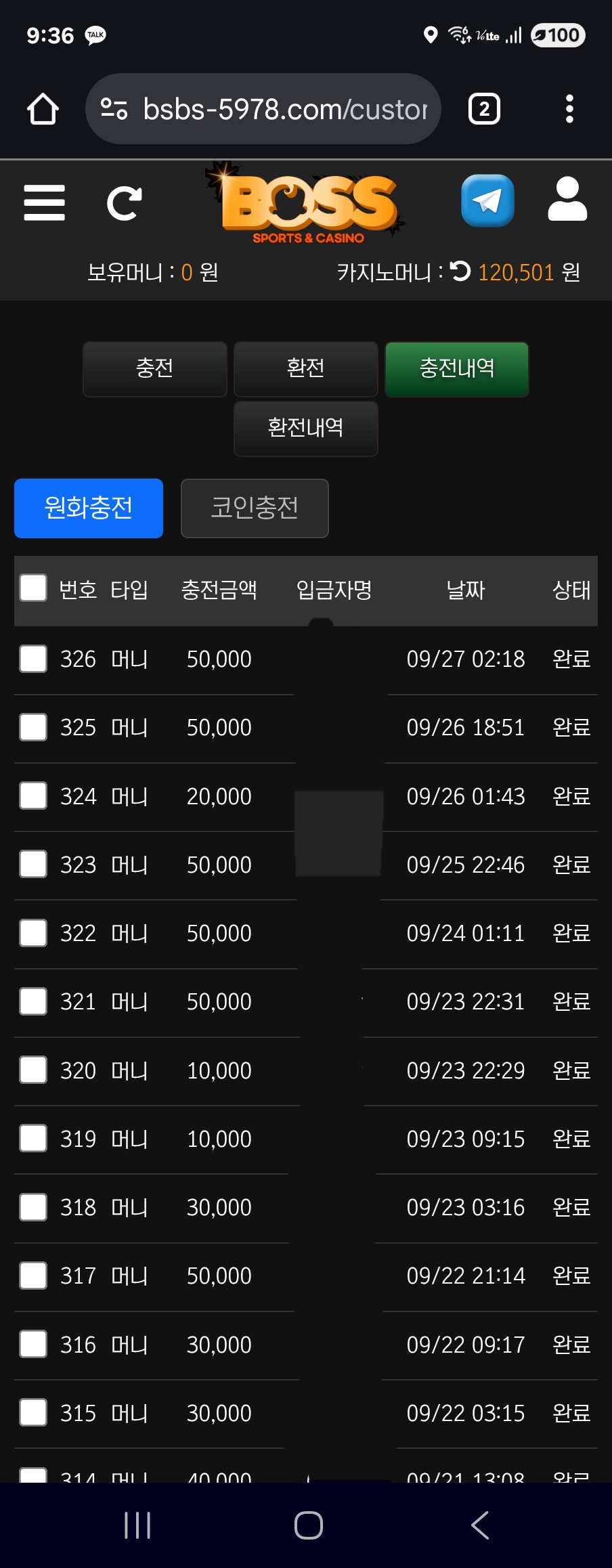Open the Telegram support icon
Screen dimensions: 612x1568
pos(487,201)
